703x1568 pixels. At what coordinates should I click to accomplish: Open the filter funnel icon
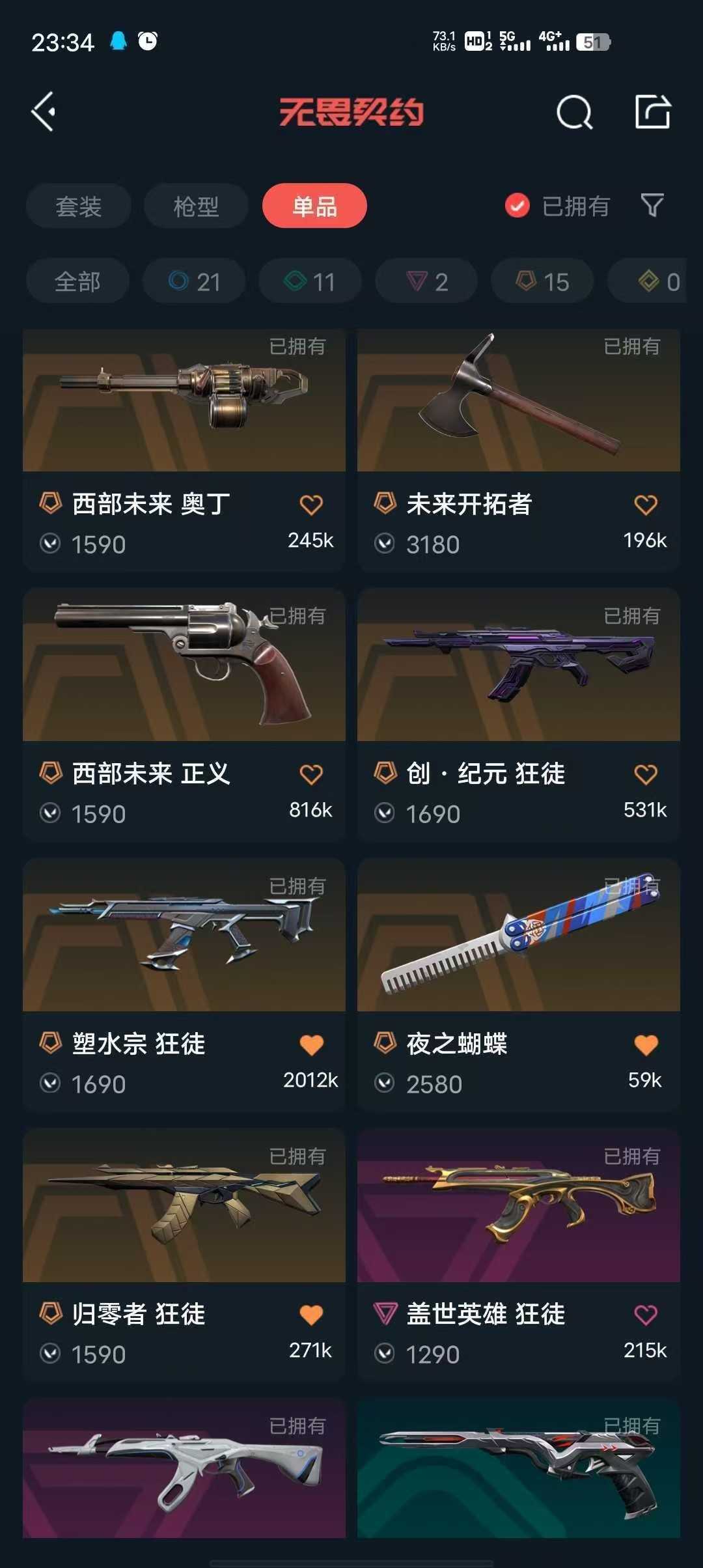tap(652, 206)
